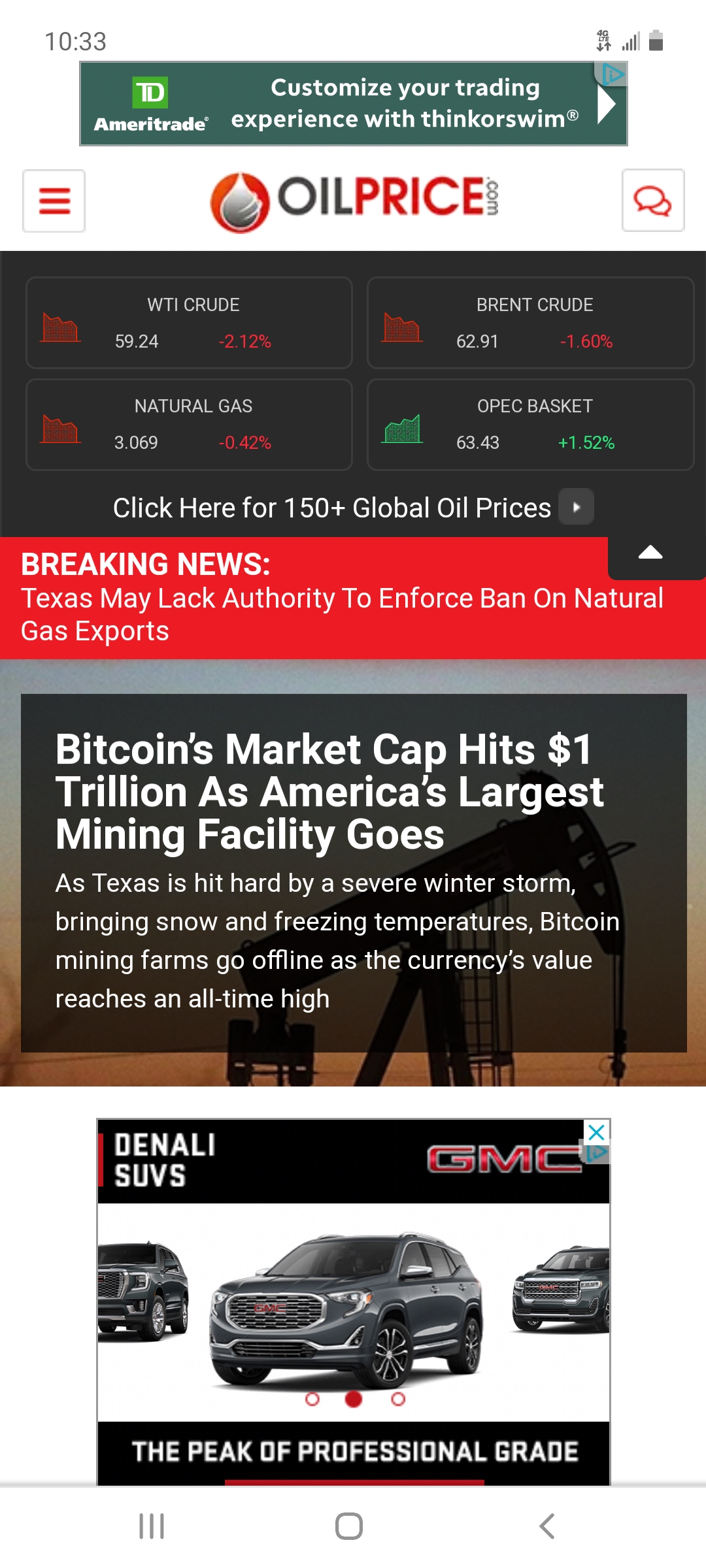Open recent apps from navigation bar
706x1568 pixels.
152,1526
